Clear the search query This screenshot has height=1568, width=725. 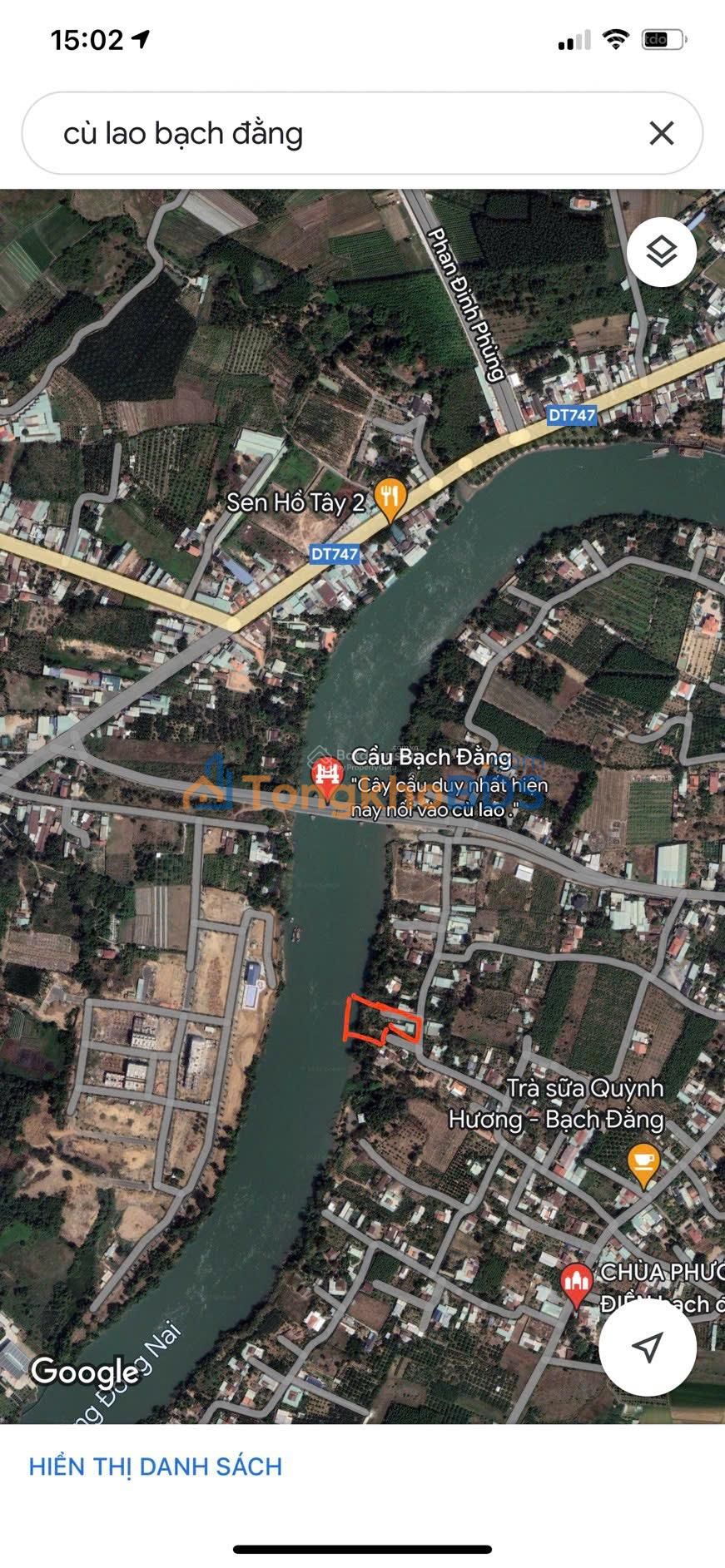[661, 133]
